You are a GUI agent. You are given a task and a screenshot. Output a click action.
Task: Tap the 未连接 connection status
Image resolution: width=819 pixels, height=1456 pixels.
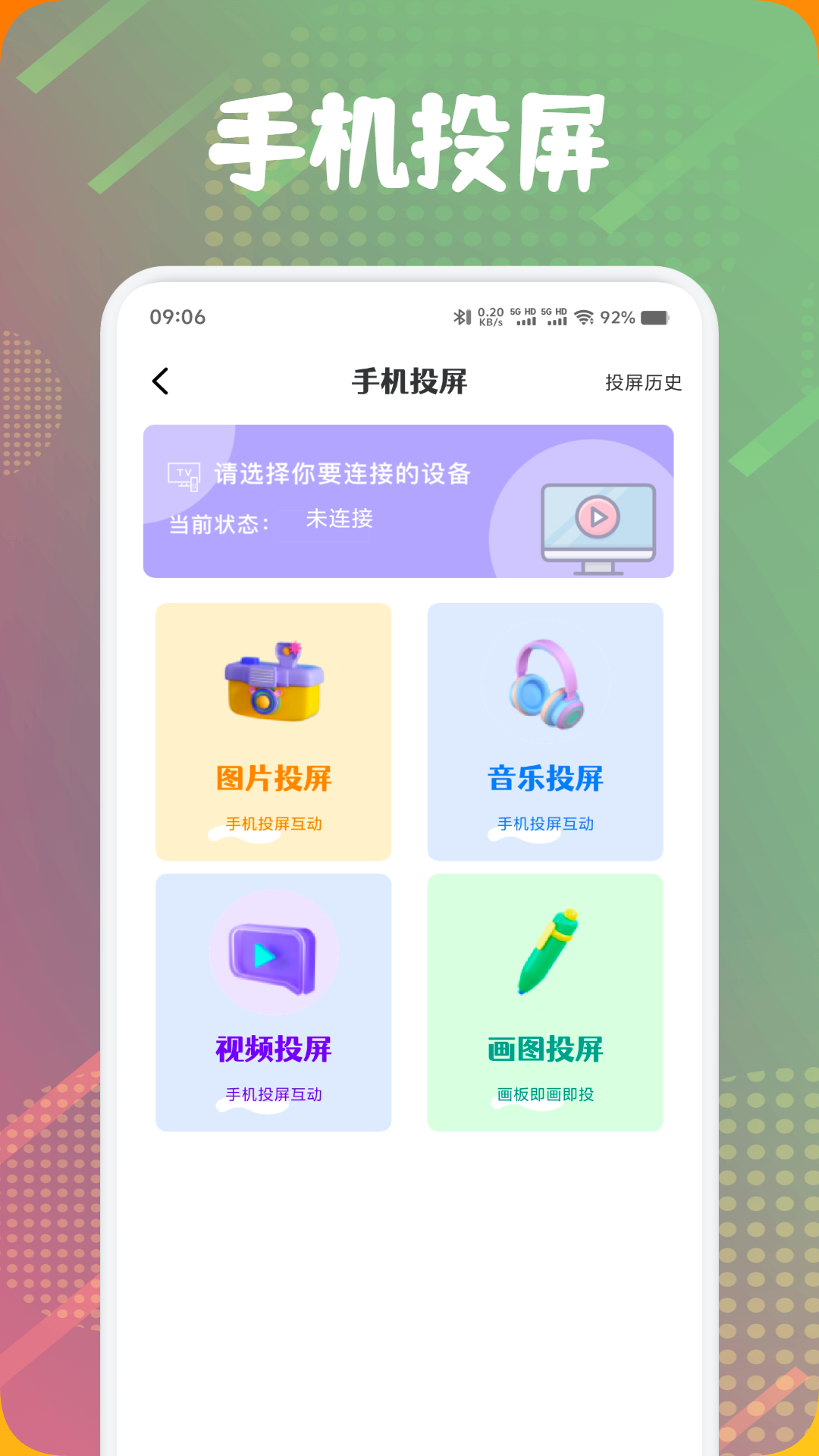[x=339, y=520]
